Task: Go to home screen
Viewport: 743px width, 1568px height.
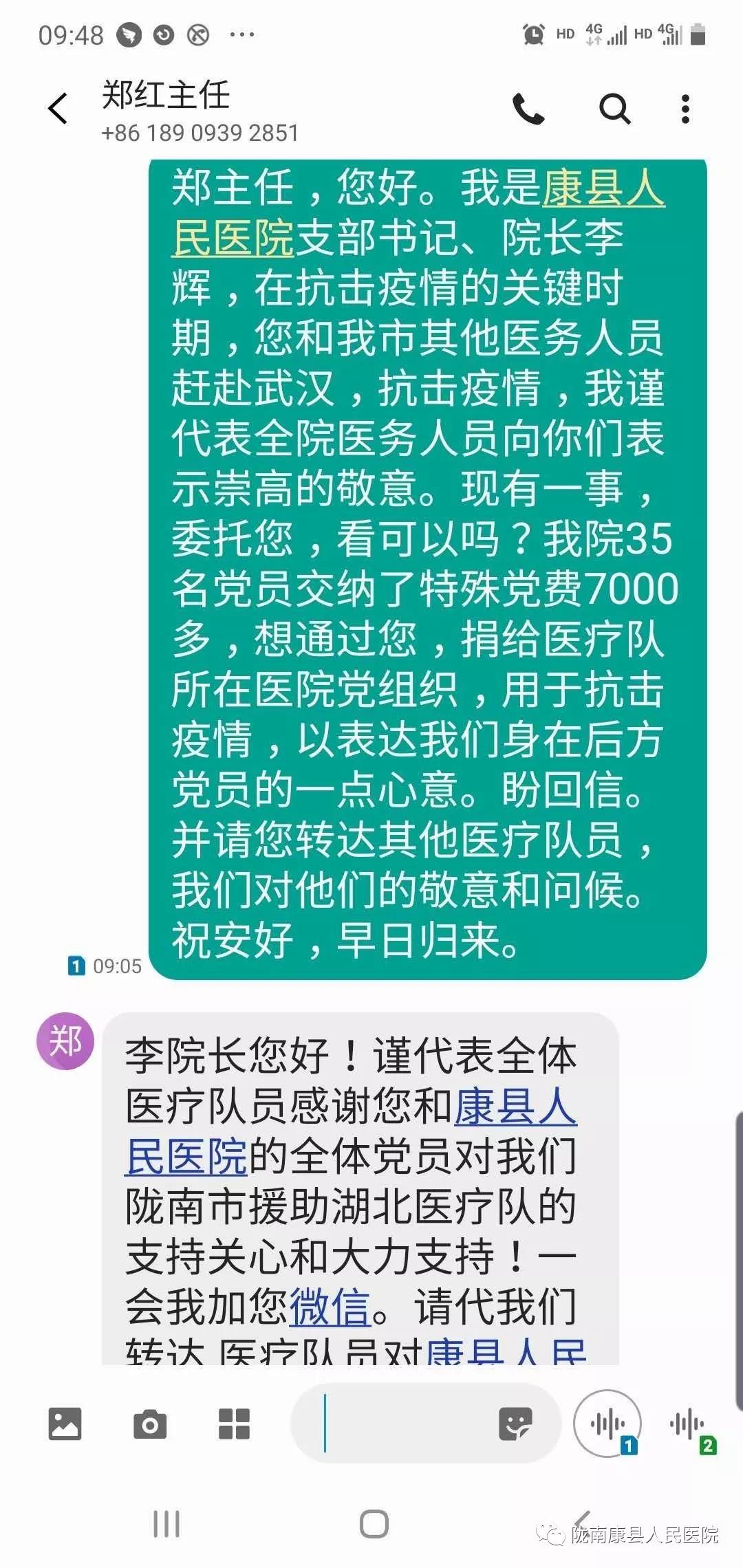Action: tap(374, 1524)
